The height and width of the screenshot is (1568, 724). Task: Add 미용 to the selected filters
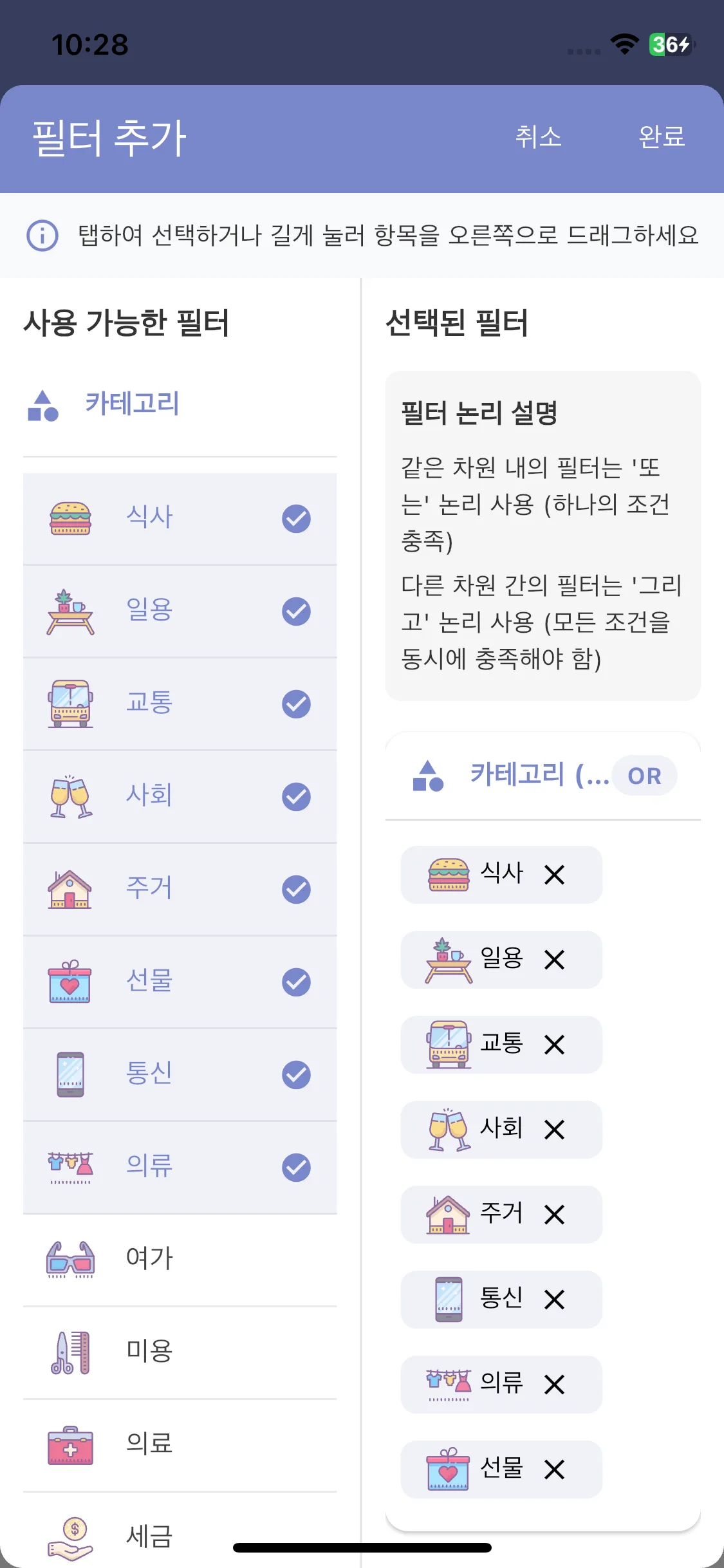pyautogui.click(x=180, y=1352)
